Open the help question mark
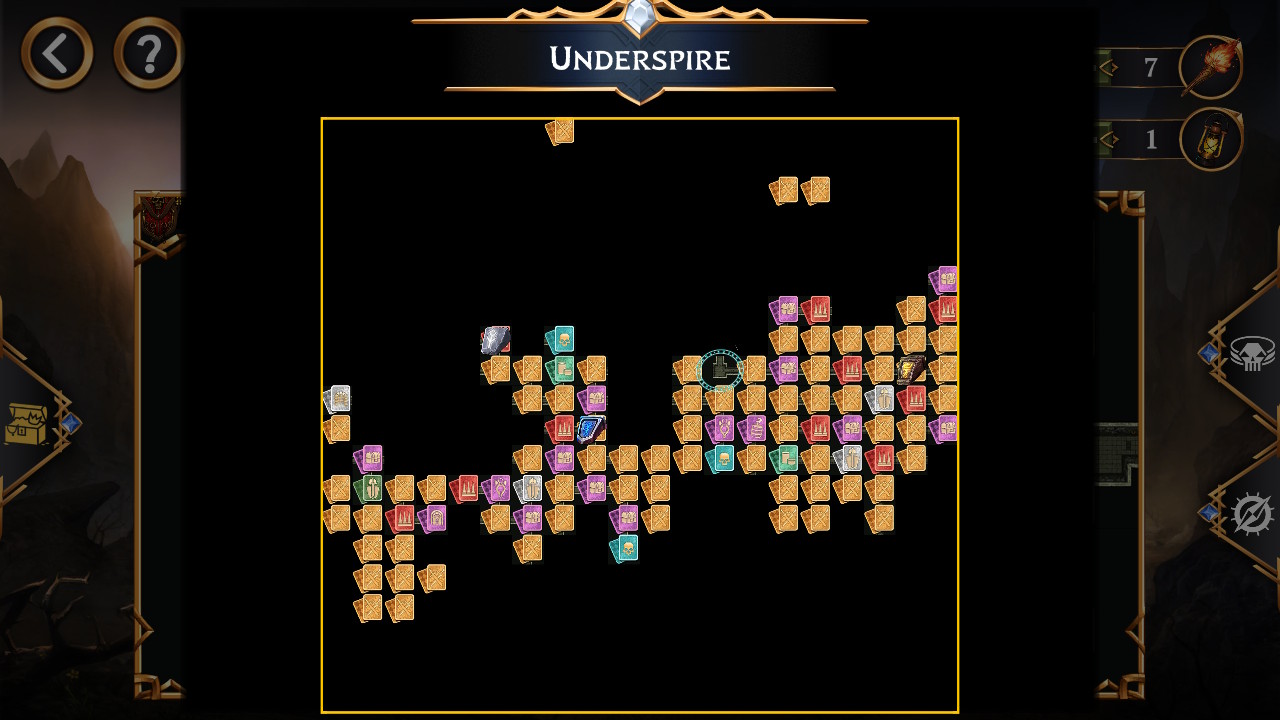Screen dimensions: 1280x720 (x=148, y=53)
